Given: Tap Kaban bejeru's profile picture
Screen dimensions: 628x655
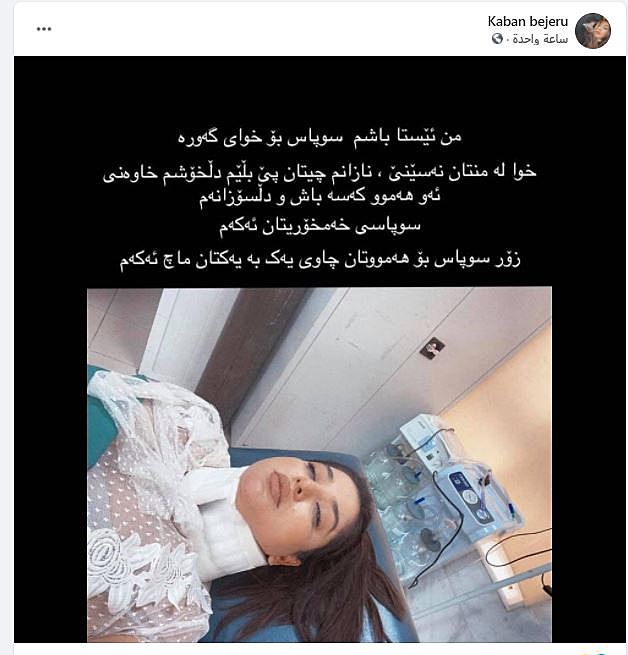Looking at the screenshot, I should tap(593, 30).
